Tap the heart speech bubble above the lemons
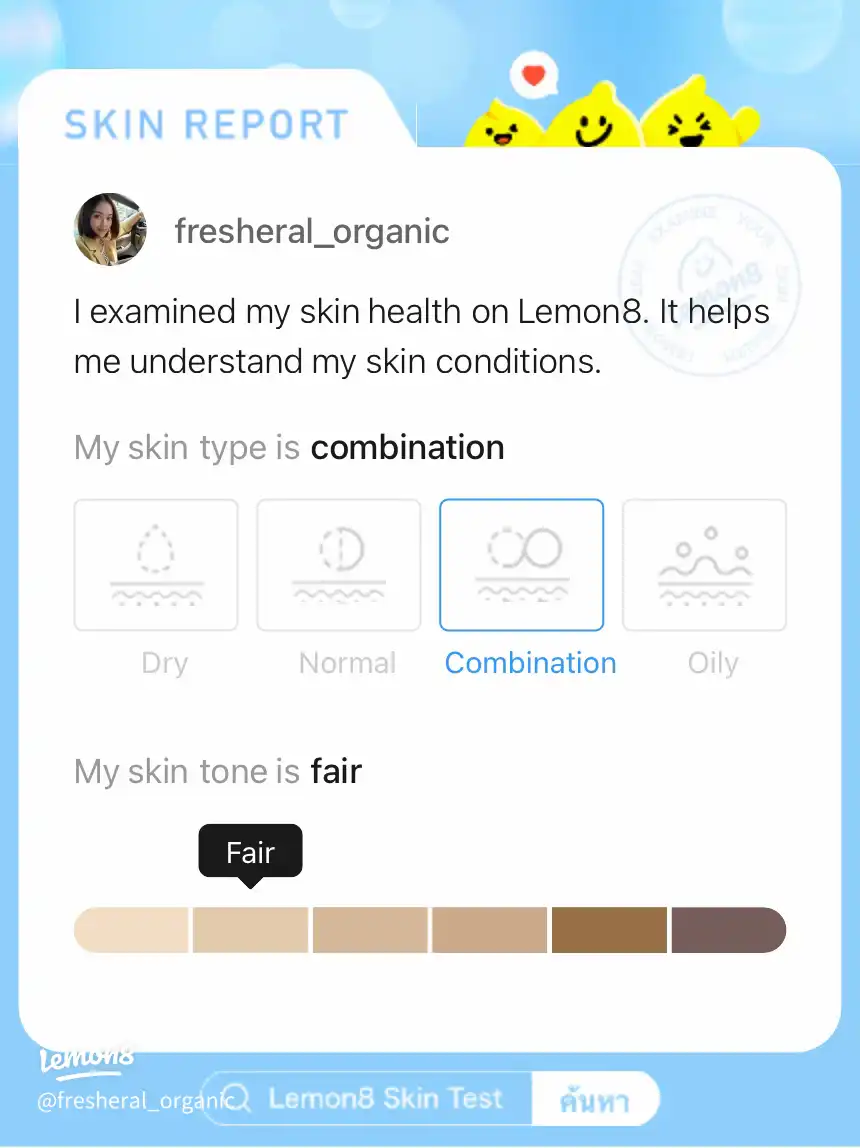Image resolution: width=860 pixels, height=1148 pixels. click(x=533, y=74)
